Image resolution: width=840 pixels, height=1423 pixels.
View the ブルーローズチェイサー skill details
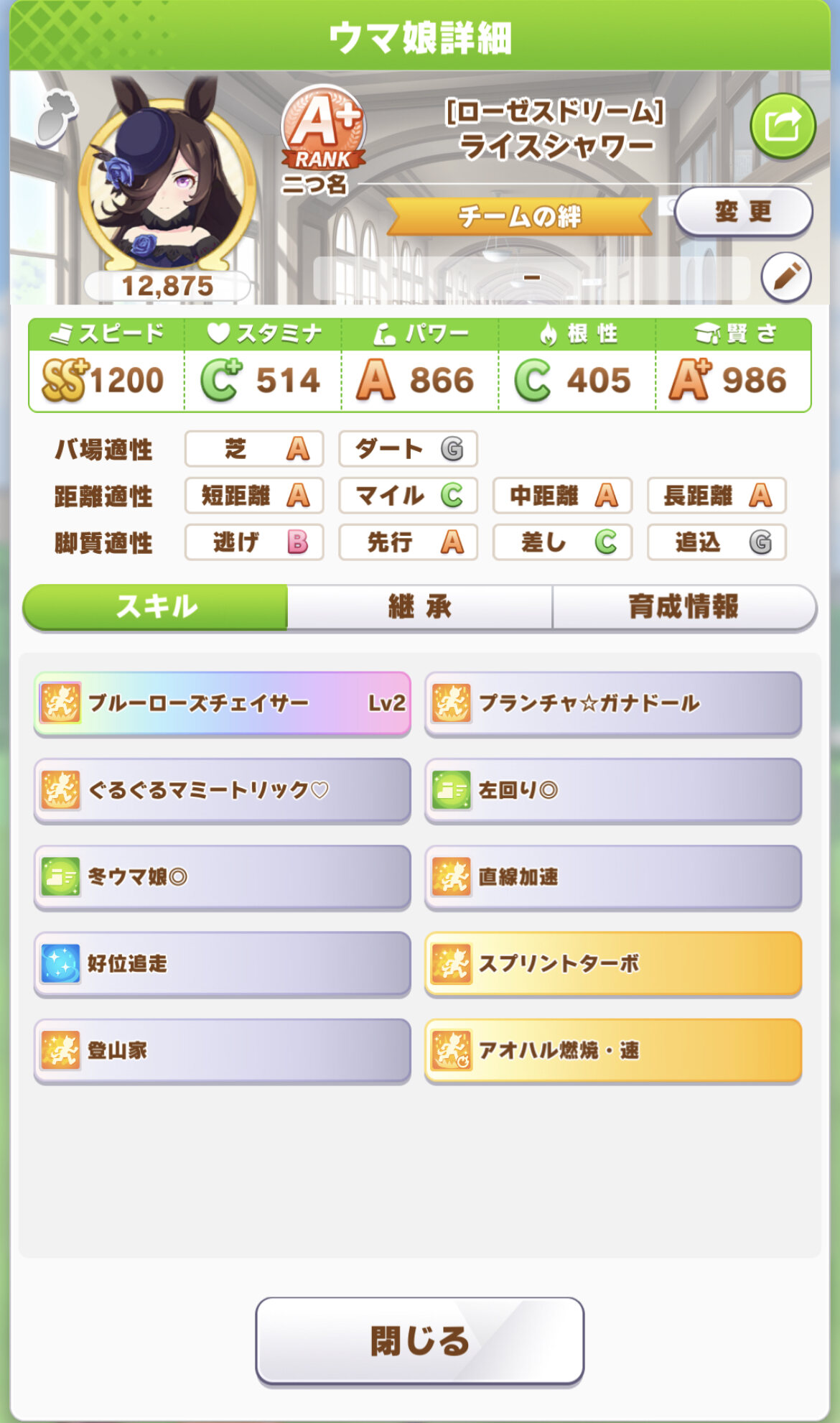point(223,703)
